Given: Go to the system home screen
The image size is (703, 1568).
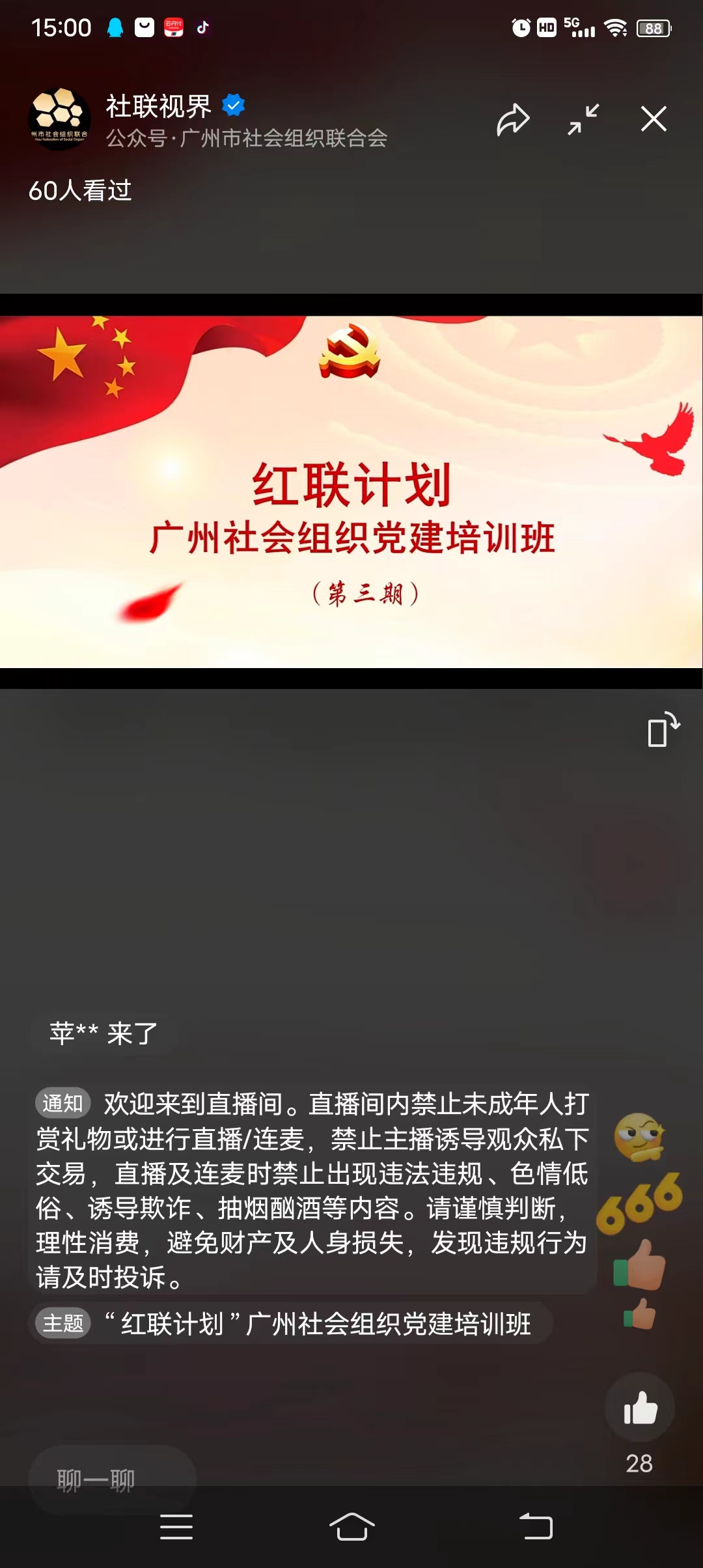Looking at the screenshot, I should point(351,1526).
